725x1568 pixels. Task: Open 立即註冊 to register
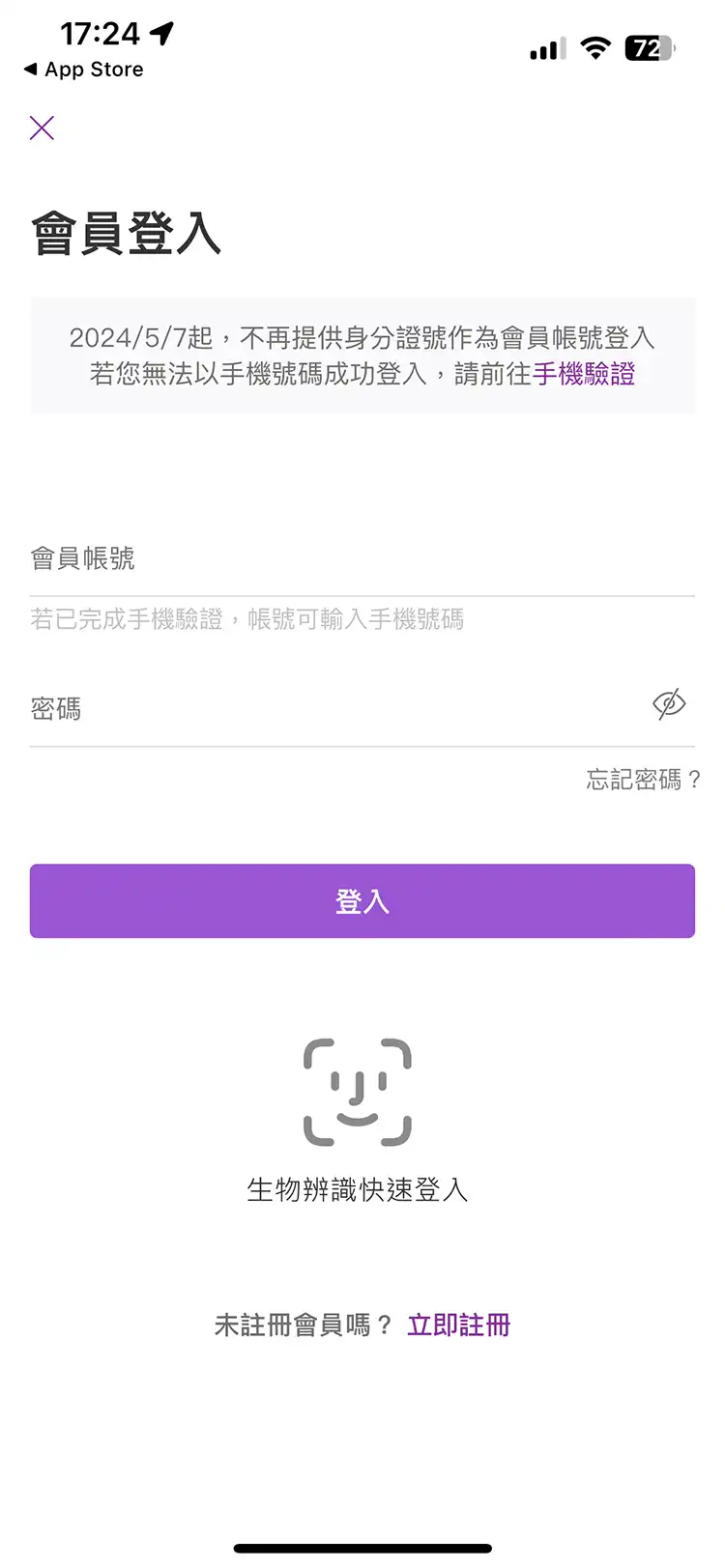coord(458,1325)
